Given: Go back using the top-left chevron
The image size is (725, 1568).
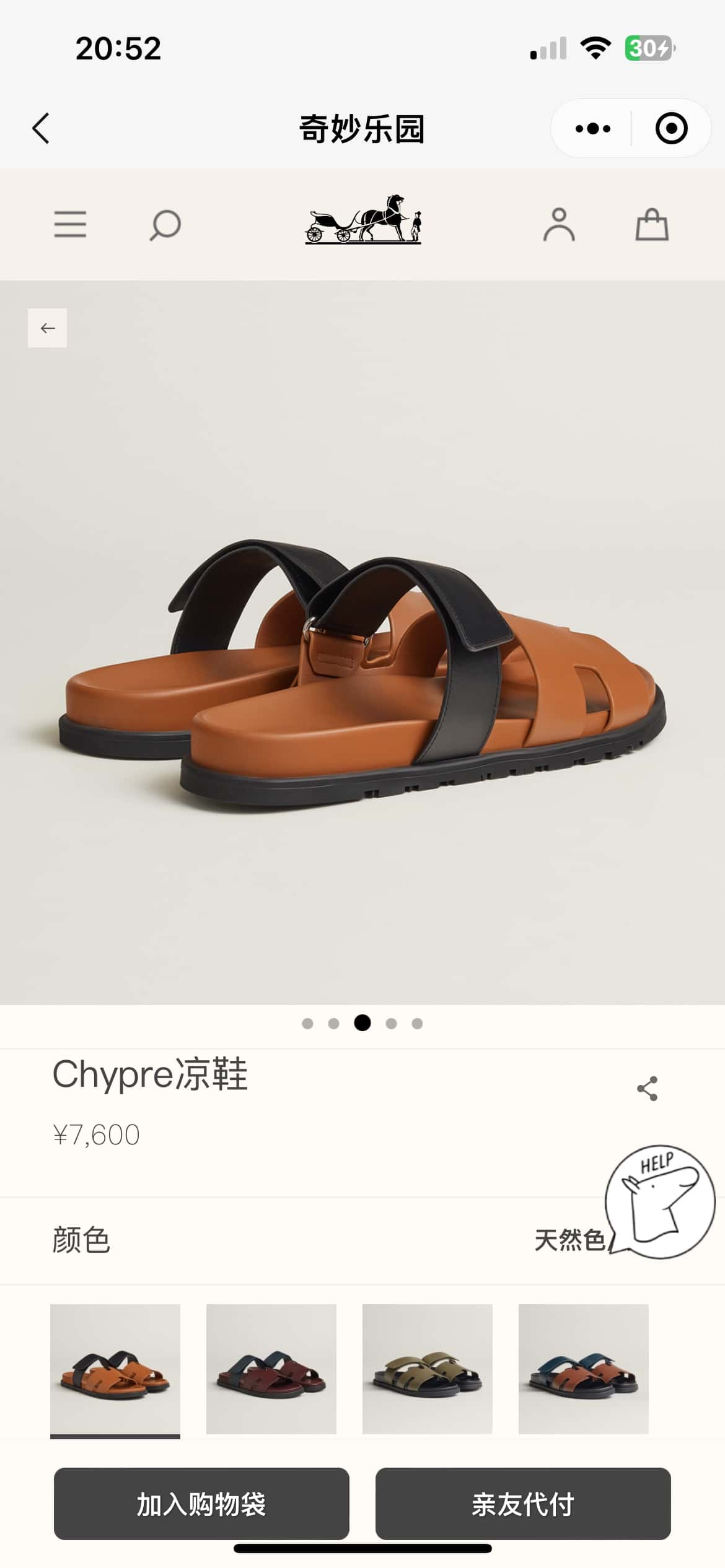Looking at the screenshot, I should pyautogui.click(x=41, y=129).
